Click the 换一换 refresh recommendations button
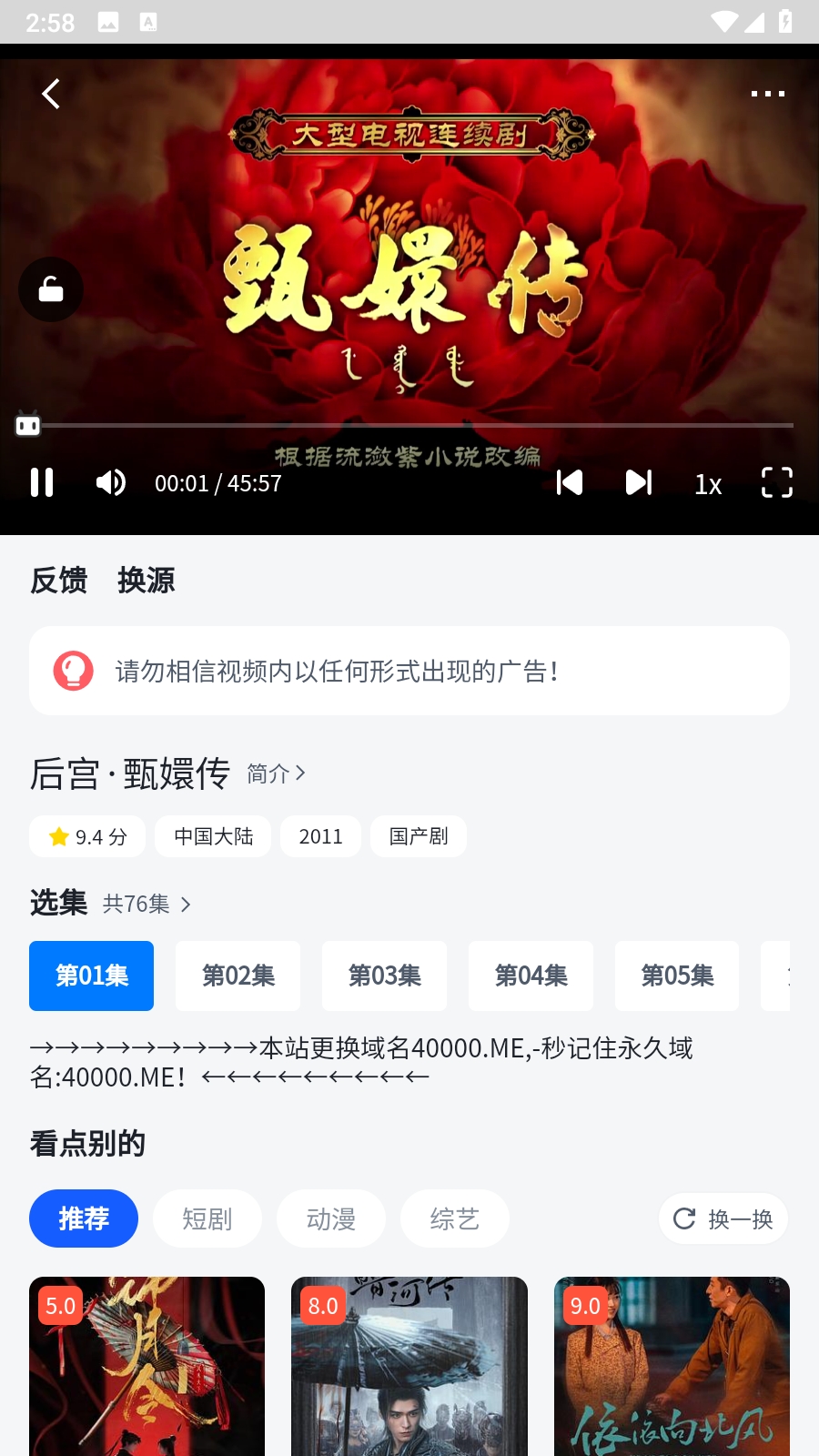The height and width of the screenshot is (1456, 819). point(723,1218)
